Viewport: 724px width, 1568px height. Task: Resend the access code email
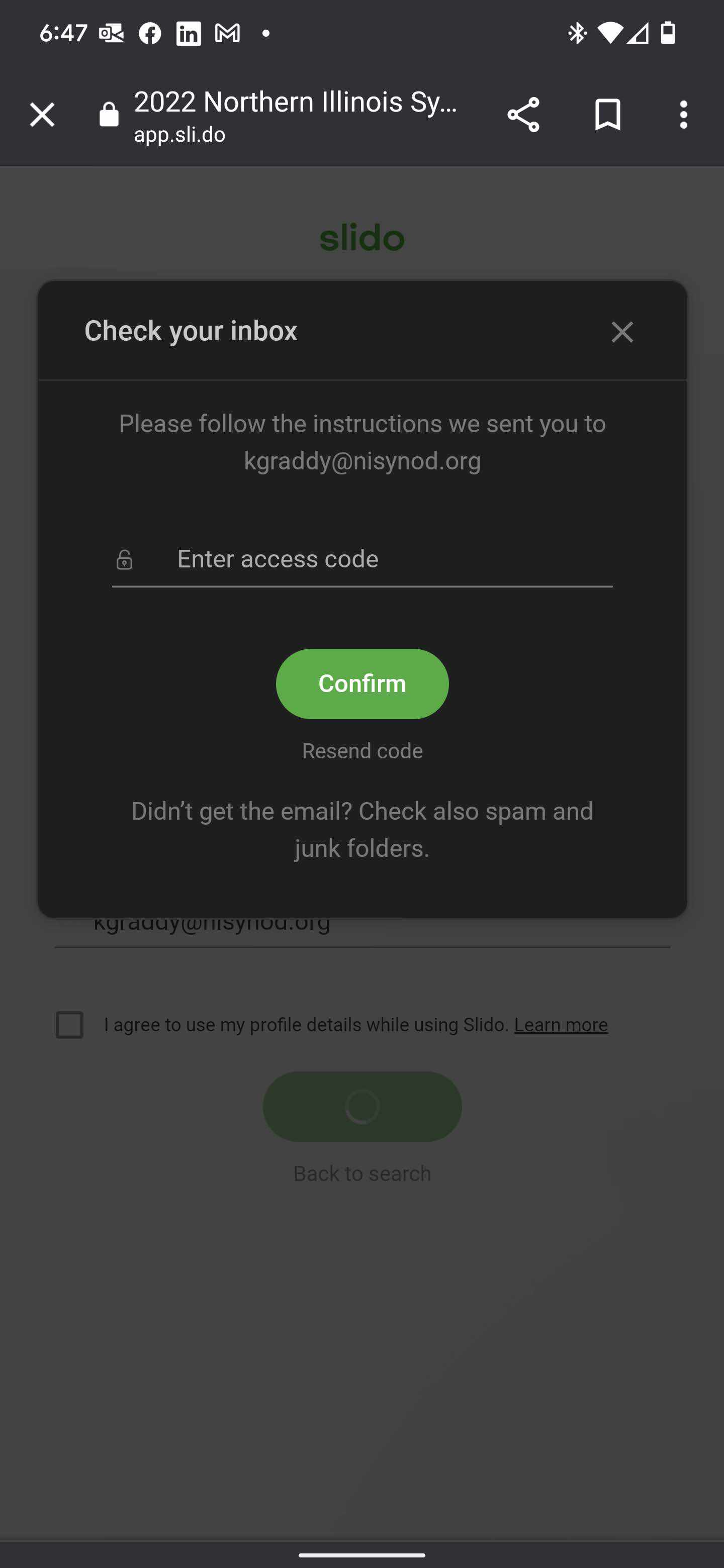(x=363, y=750)
